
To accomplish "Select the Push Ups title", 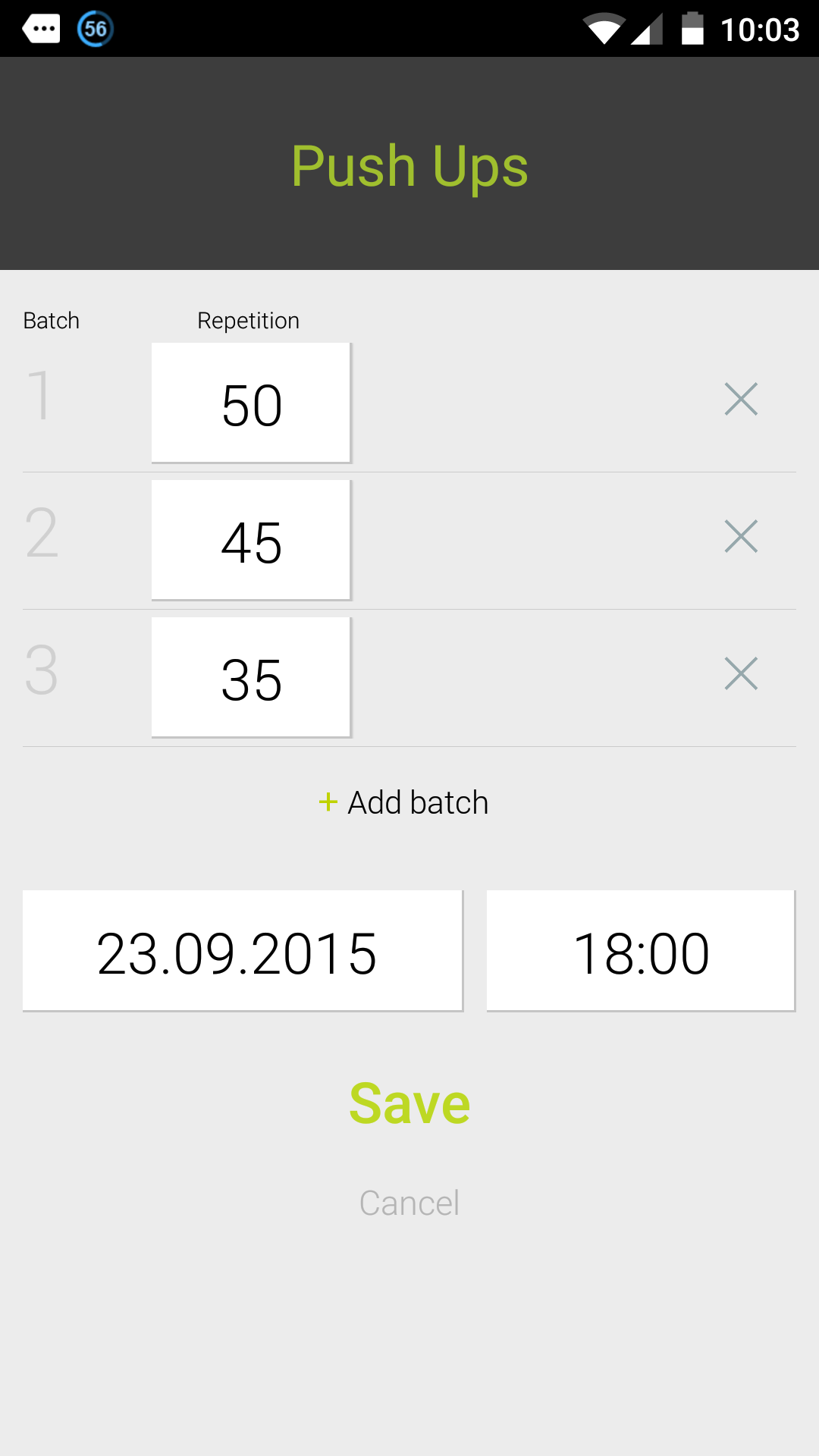I will click(x=409, y=165).
